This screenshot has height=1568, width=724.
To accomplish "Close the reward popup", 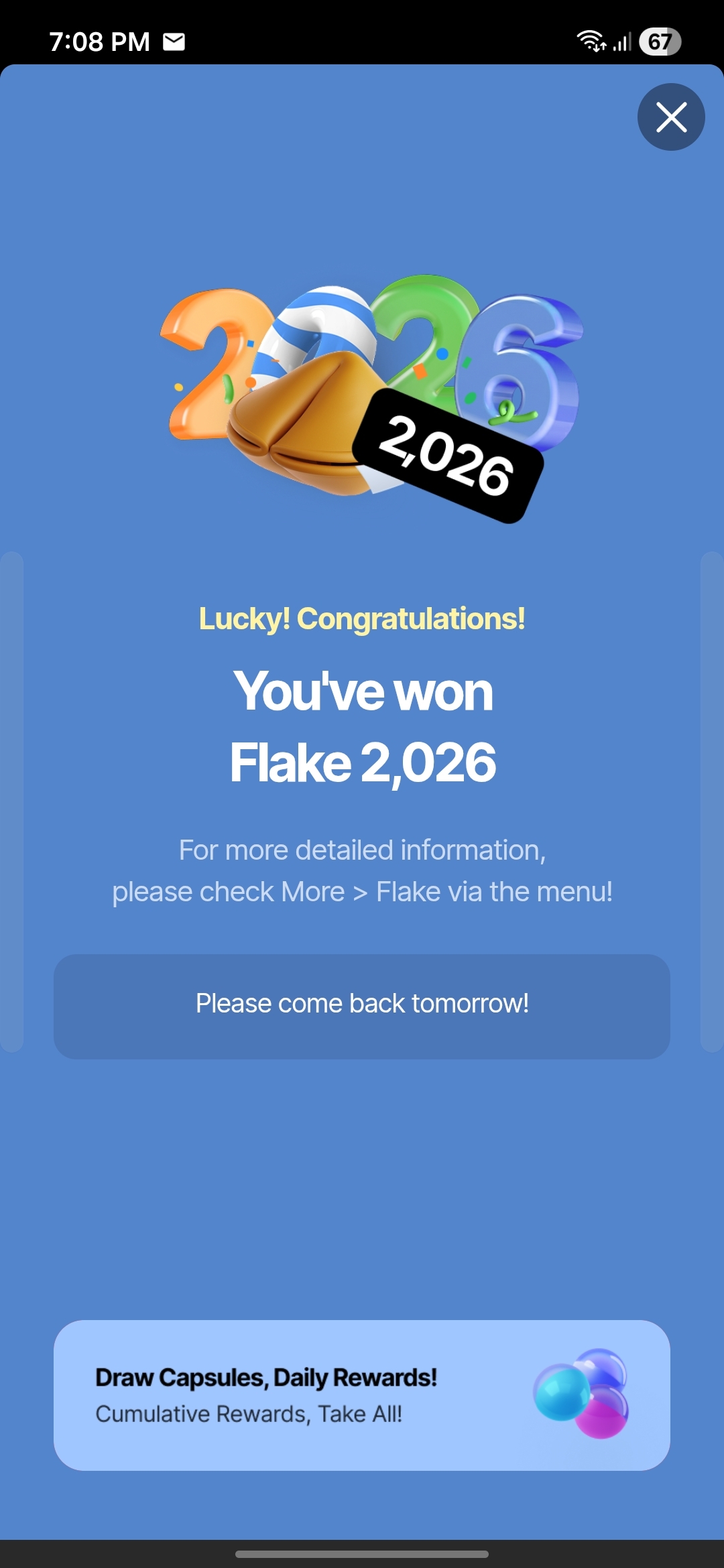I will click(x=670, y=117).
